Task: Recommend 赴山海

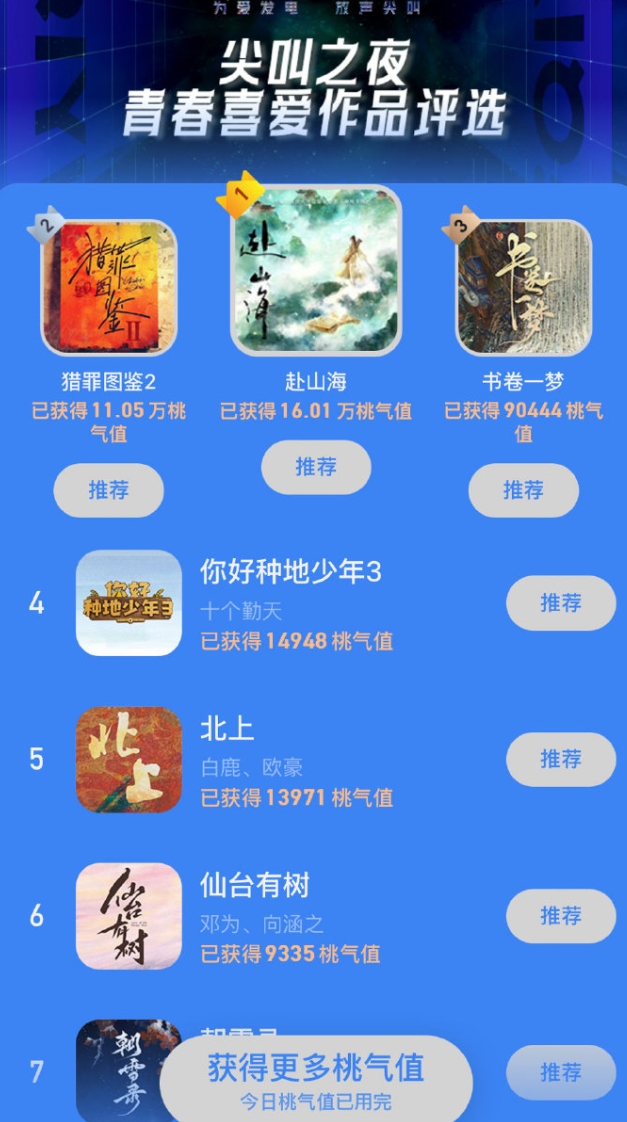Action: coord(316,467)
